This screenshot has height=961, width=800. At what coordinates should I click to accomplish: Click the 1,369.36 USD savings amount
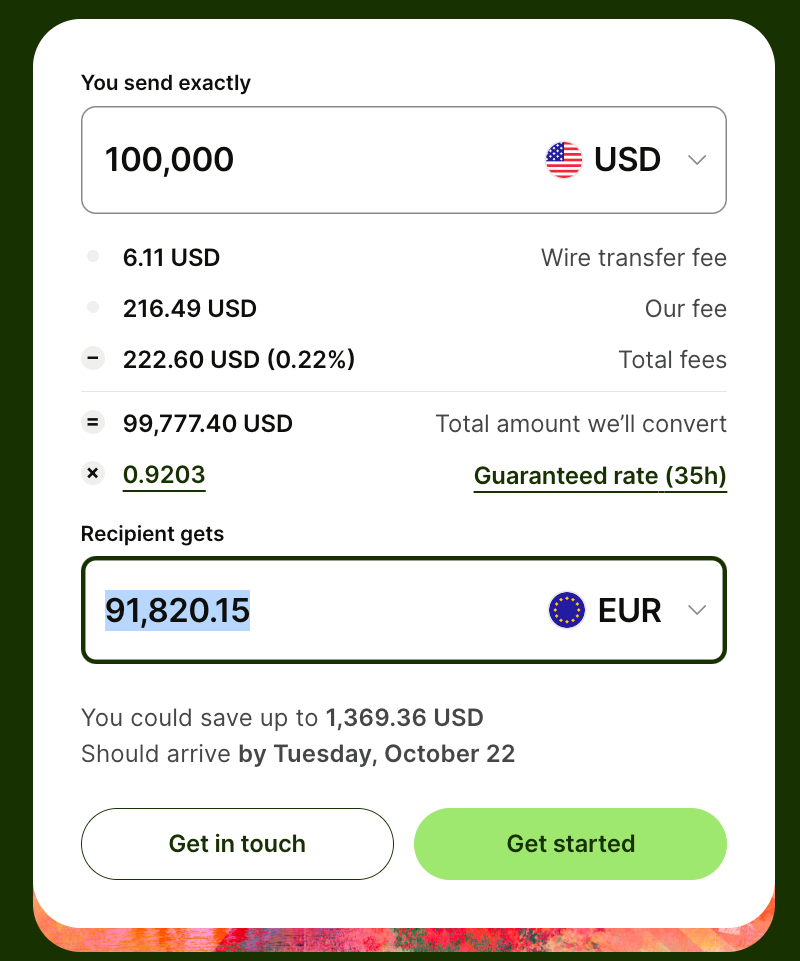pyautogui.click(x=404, y=717)
